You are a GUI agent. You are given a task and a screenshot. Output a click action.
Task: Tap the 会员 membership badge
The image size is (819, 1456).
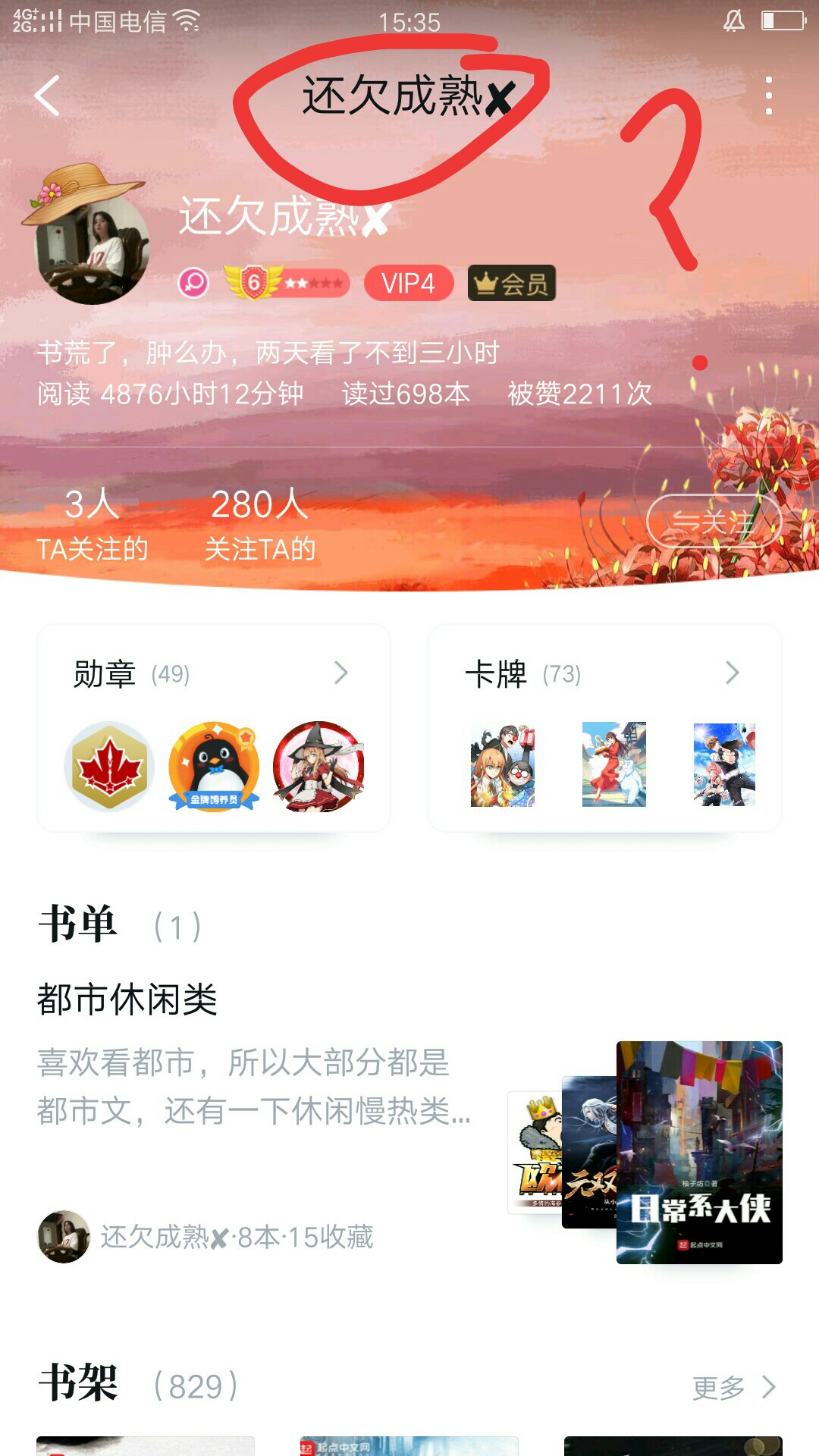point(512,284)
